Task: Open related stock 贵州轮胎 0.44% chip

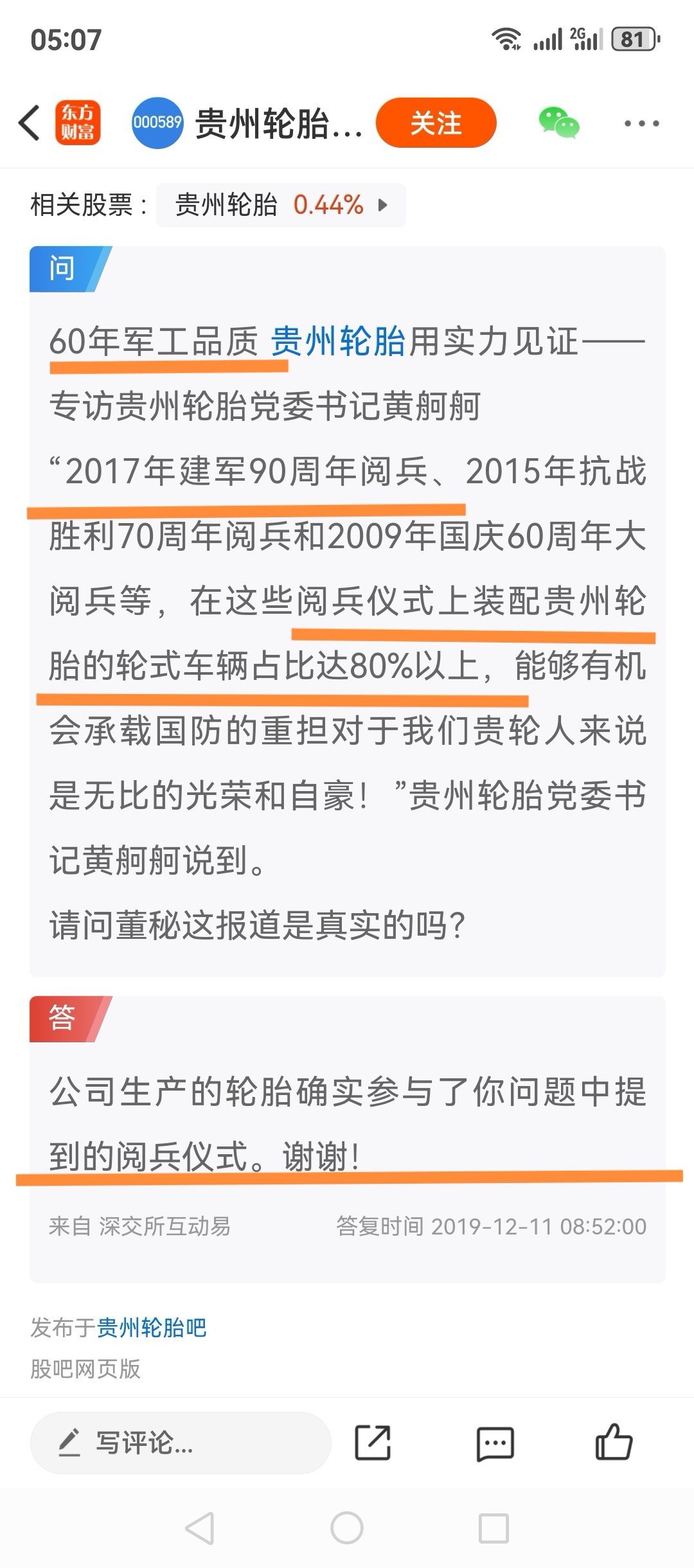Action: click(x=281, y=205)
